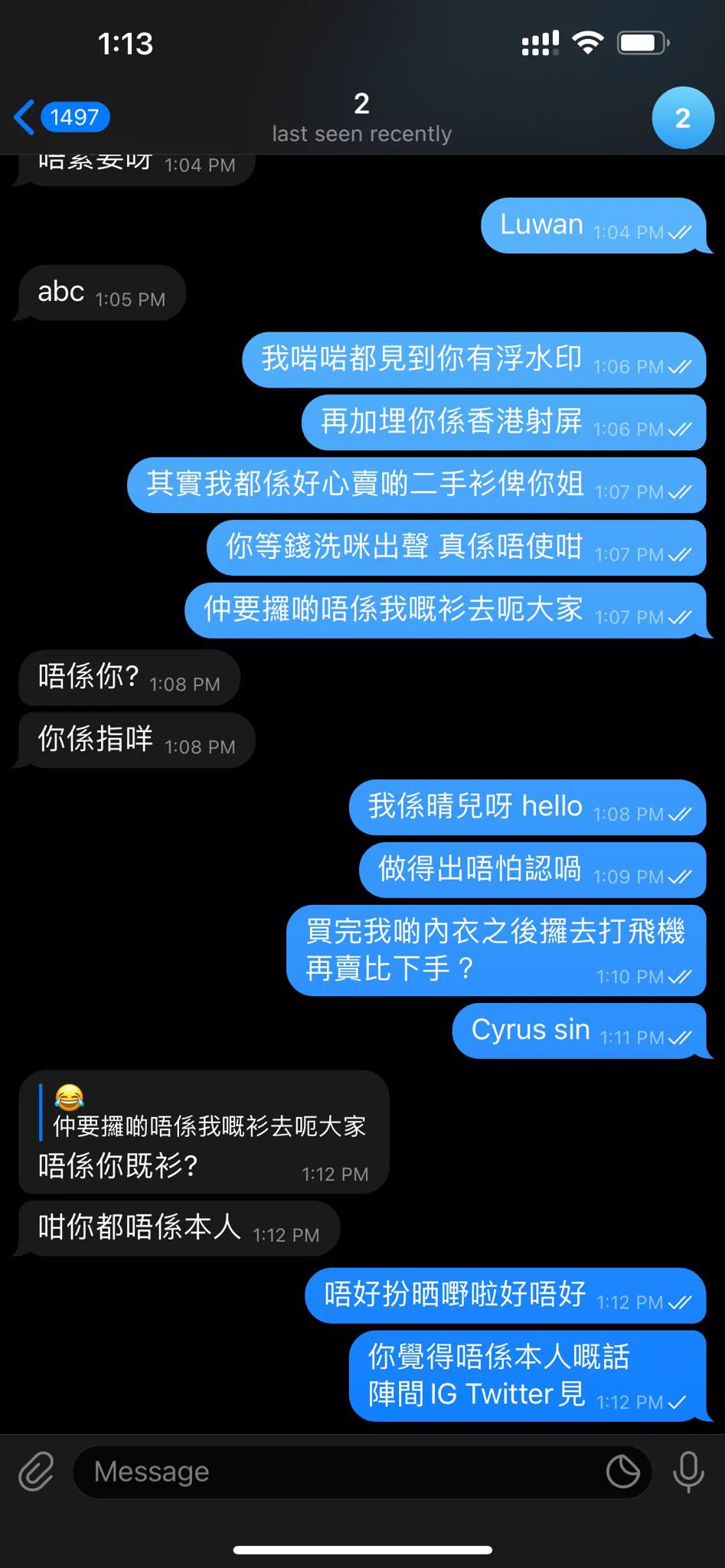Focus the Message input field
This screenshot has width=725, height=1568.
337,1472
